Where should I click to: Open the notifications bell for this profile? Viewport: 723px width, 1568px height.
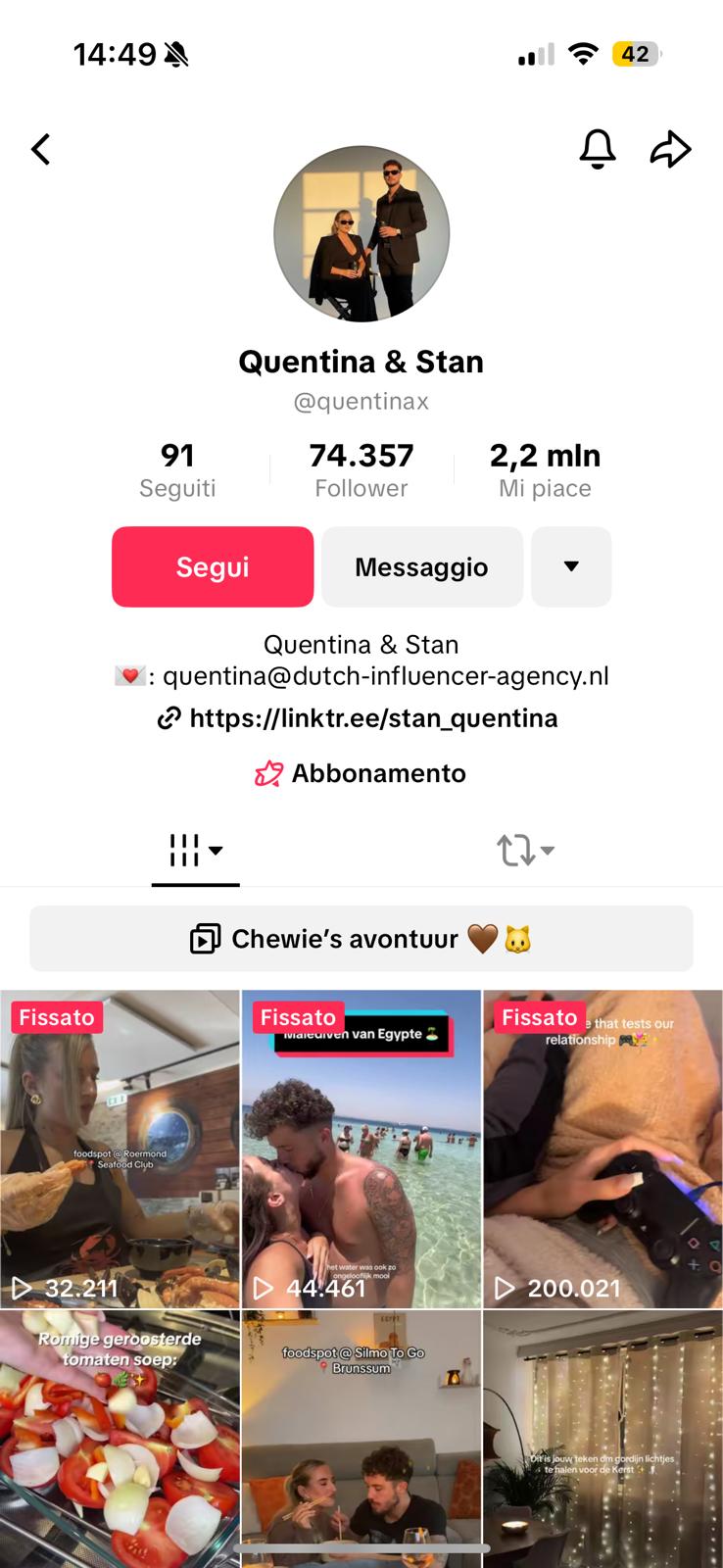tap(597, 149)
